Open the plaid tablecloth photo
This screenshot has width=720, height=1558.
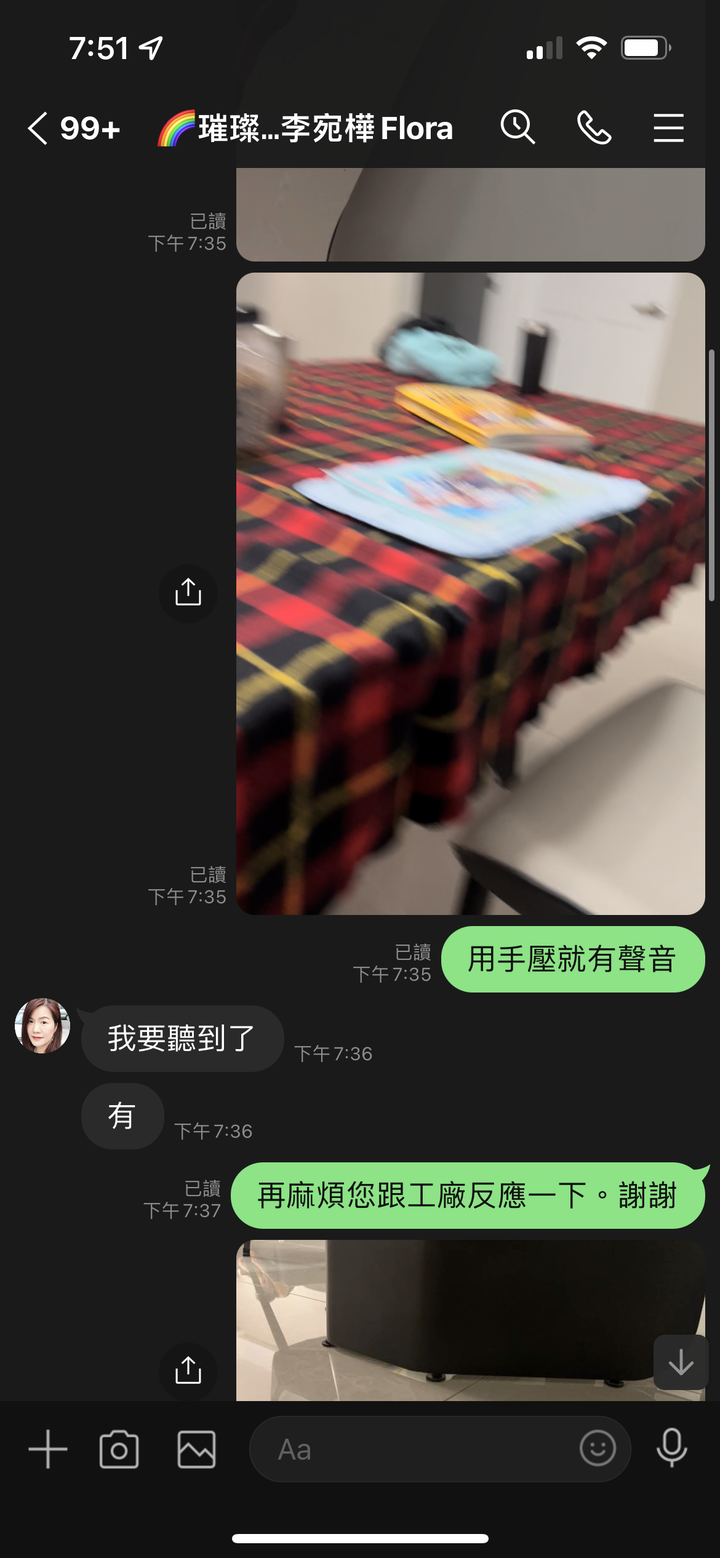[470, 593]
